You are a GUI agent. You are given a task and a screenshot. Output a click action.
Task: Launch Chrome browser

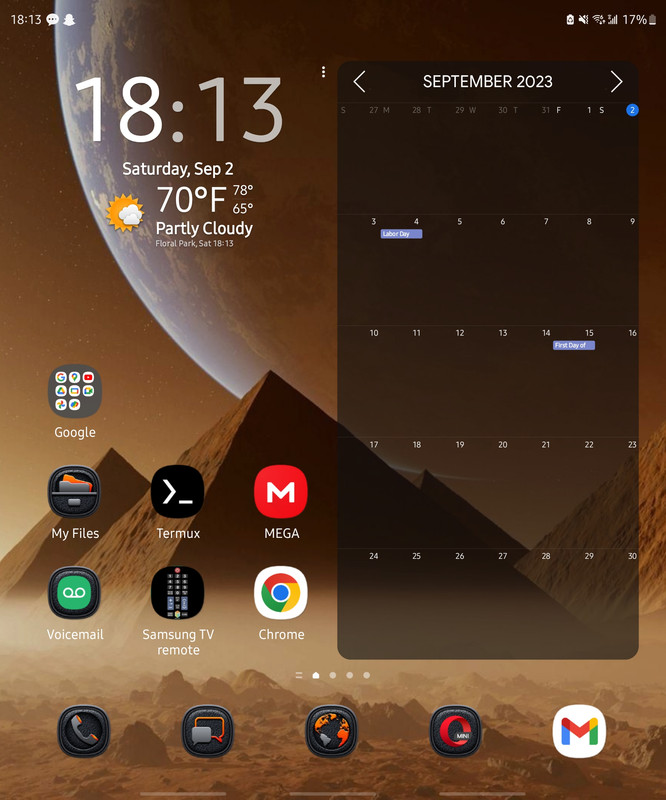tap(281, 593)
